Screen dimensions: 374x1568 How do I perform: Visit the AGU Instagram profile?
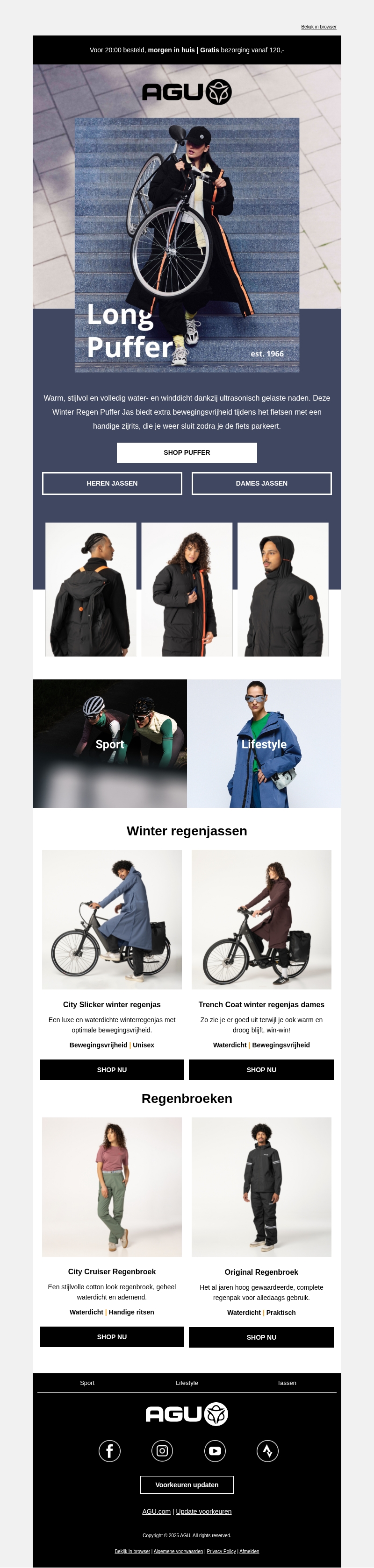tap(162, 1450)
